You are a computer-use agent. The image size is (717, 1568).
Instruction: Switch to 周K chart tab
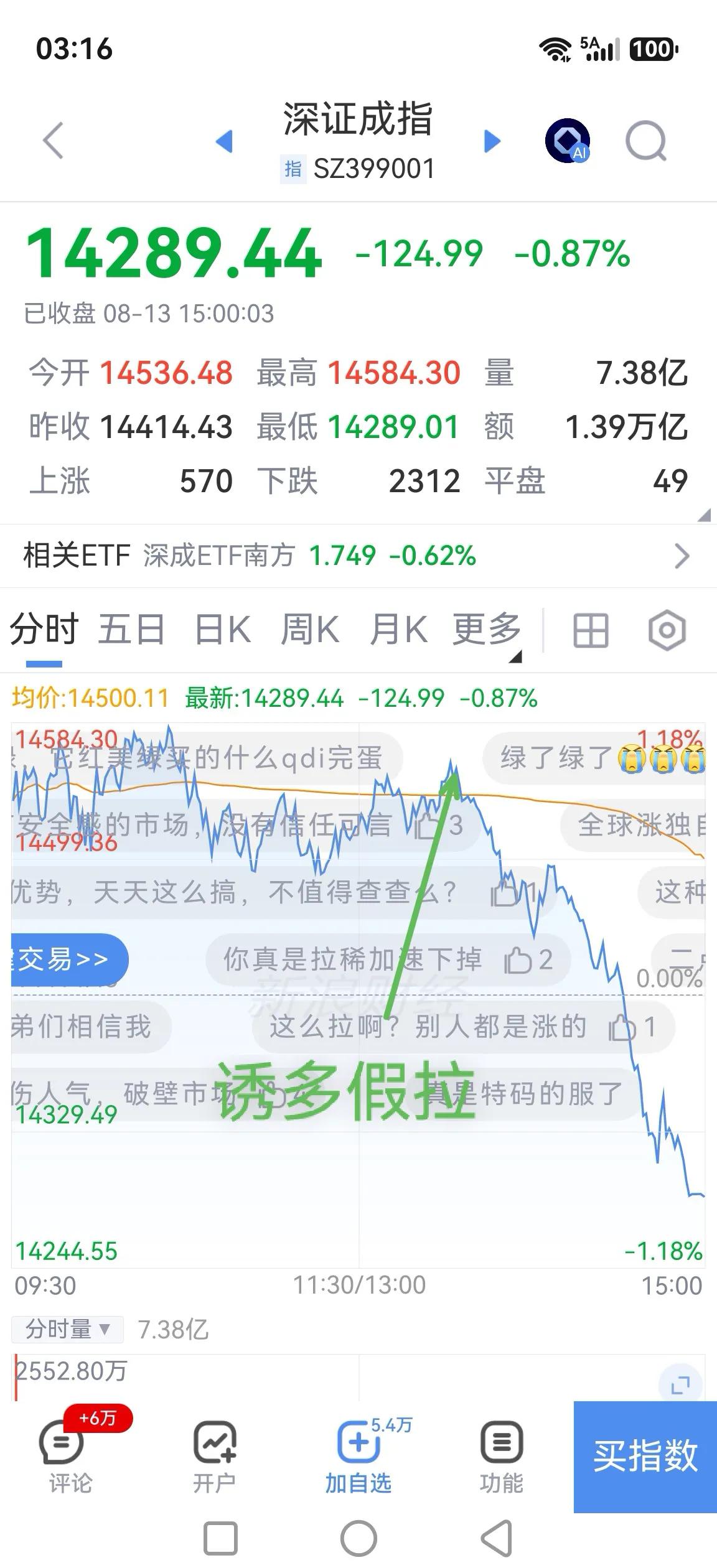pyautogui.click(x=310, y=630)
